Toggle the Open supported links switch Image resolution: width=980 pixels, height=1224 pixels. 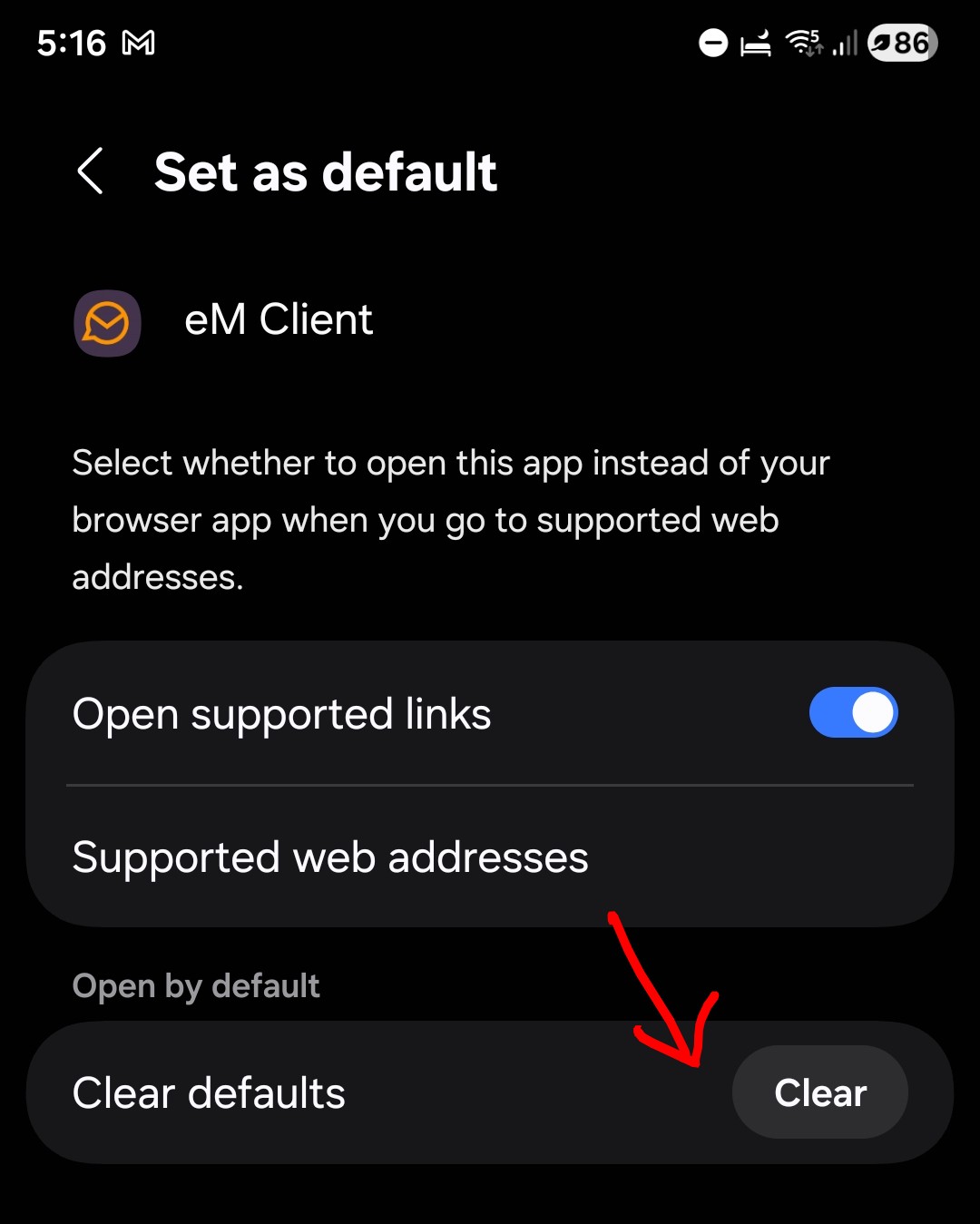point(853,713)
